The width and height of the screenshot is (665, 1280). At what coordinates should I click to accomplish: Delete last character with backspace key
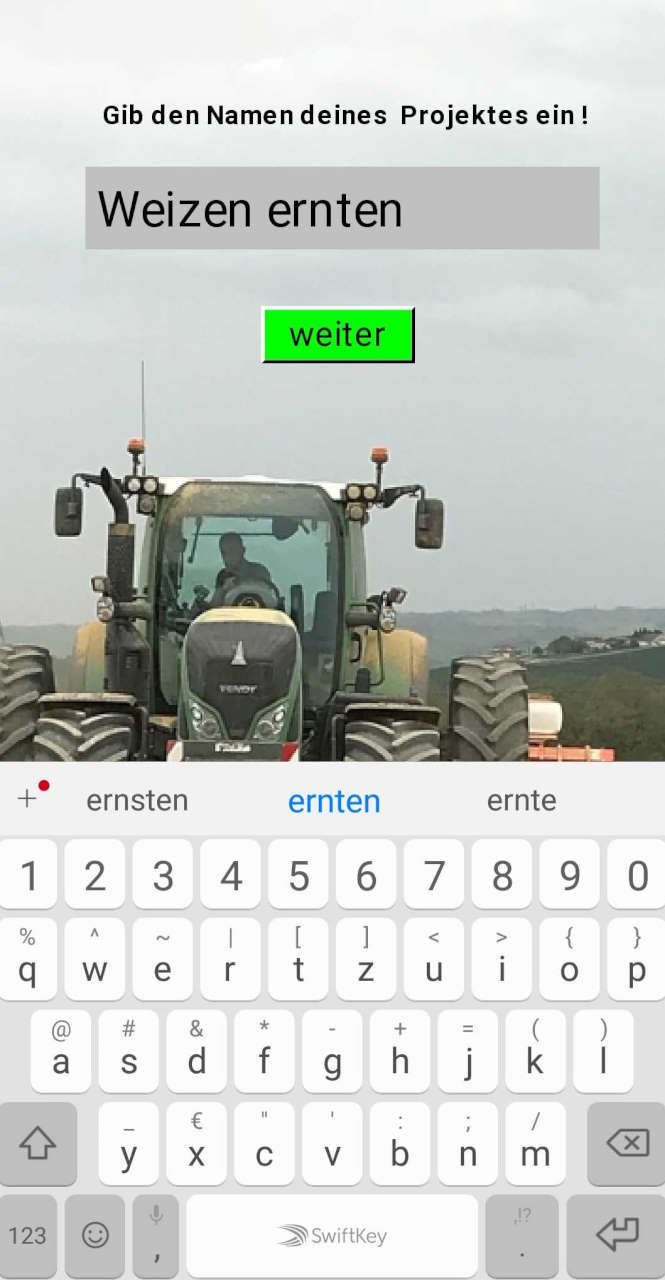point(626,1143)
